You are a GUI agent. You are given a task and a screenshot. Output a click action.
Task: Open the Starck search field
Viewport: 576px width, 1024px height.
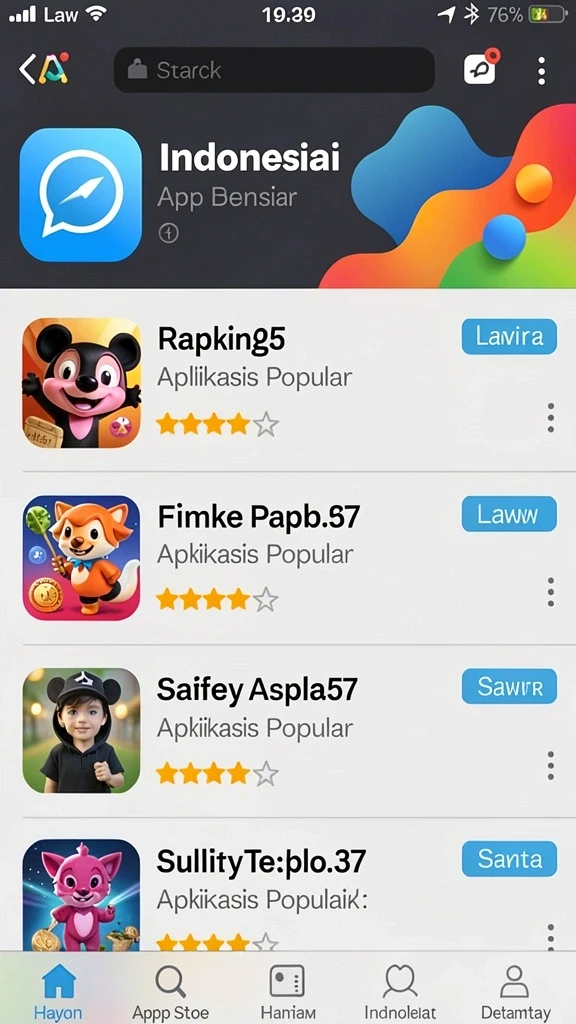coord(274,70)
